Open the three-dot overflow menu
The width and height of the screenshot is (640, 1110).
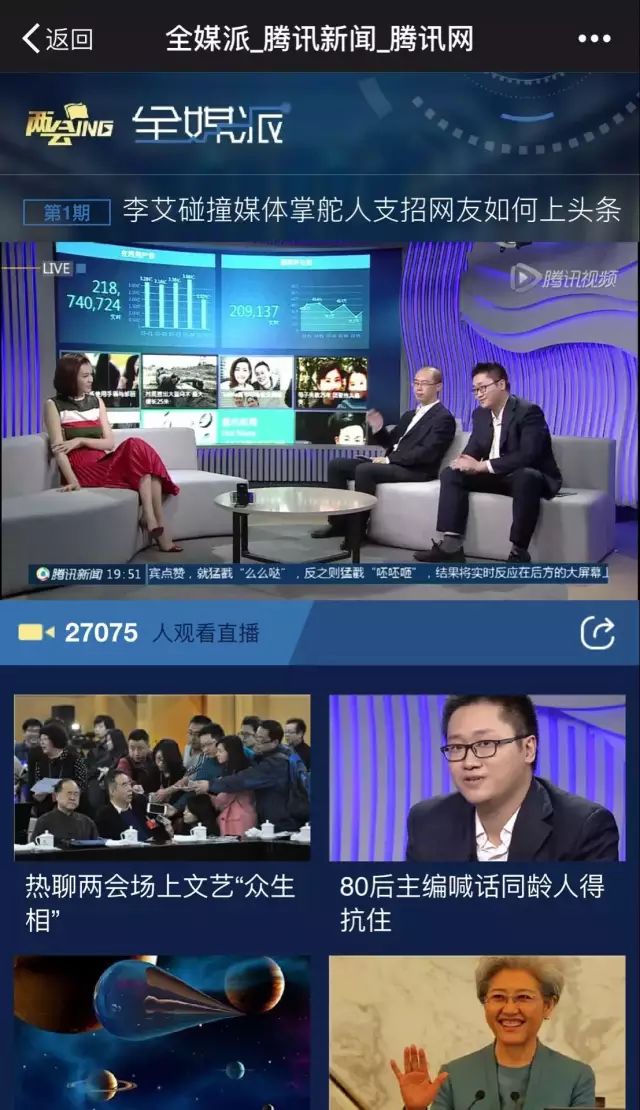click(x=594, y=39)
